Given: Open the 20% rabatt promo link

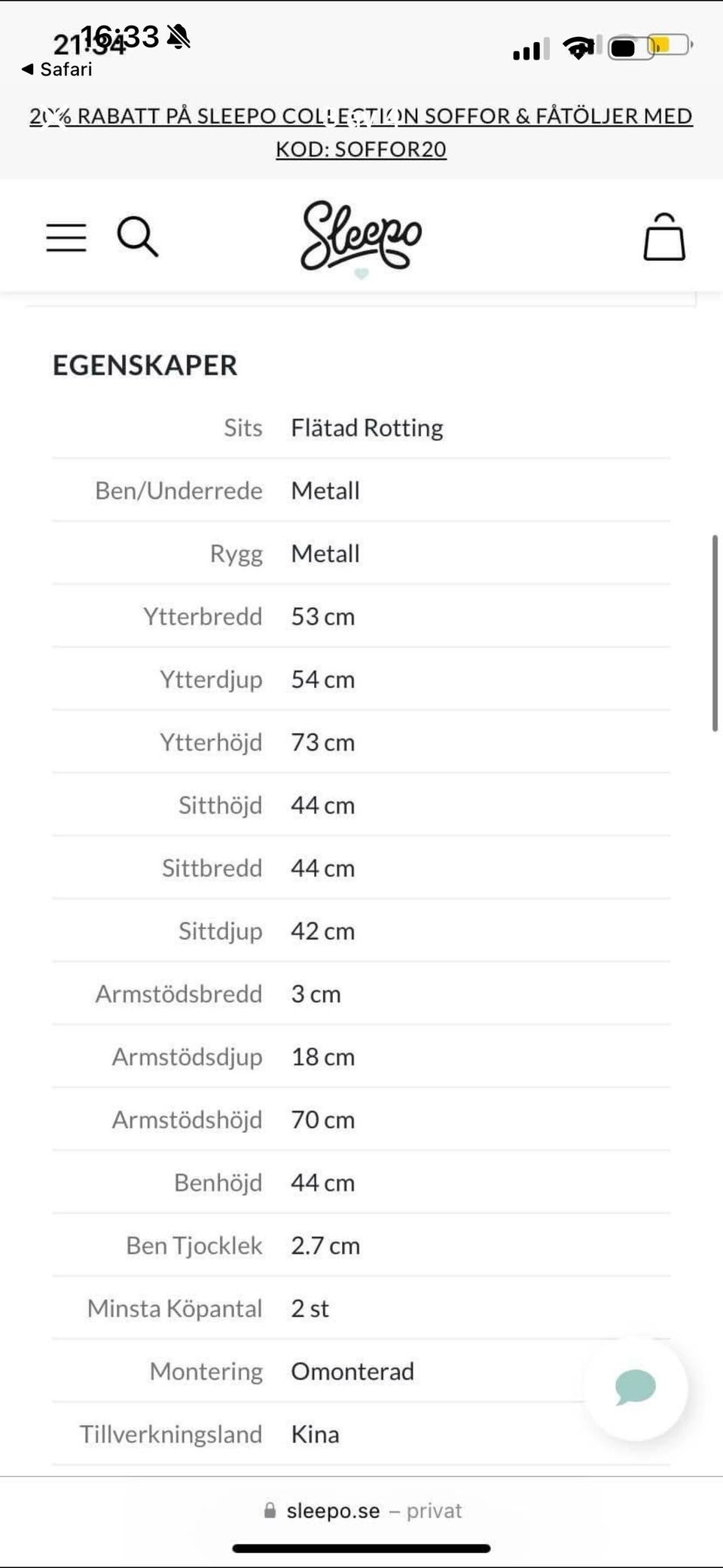Looking at the screenshot, I should (x=361, y=132).
